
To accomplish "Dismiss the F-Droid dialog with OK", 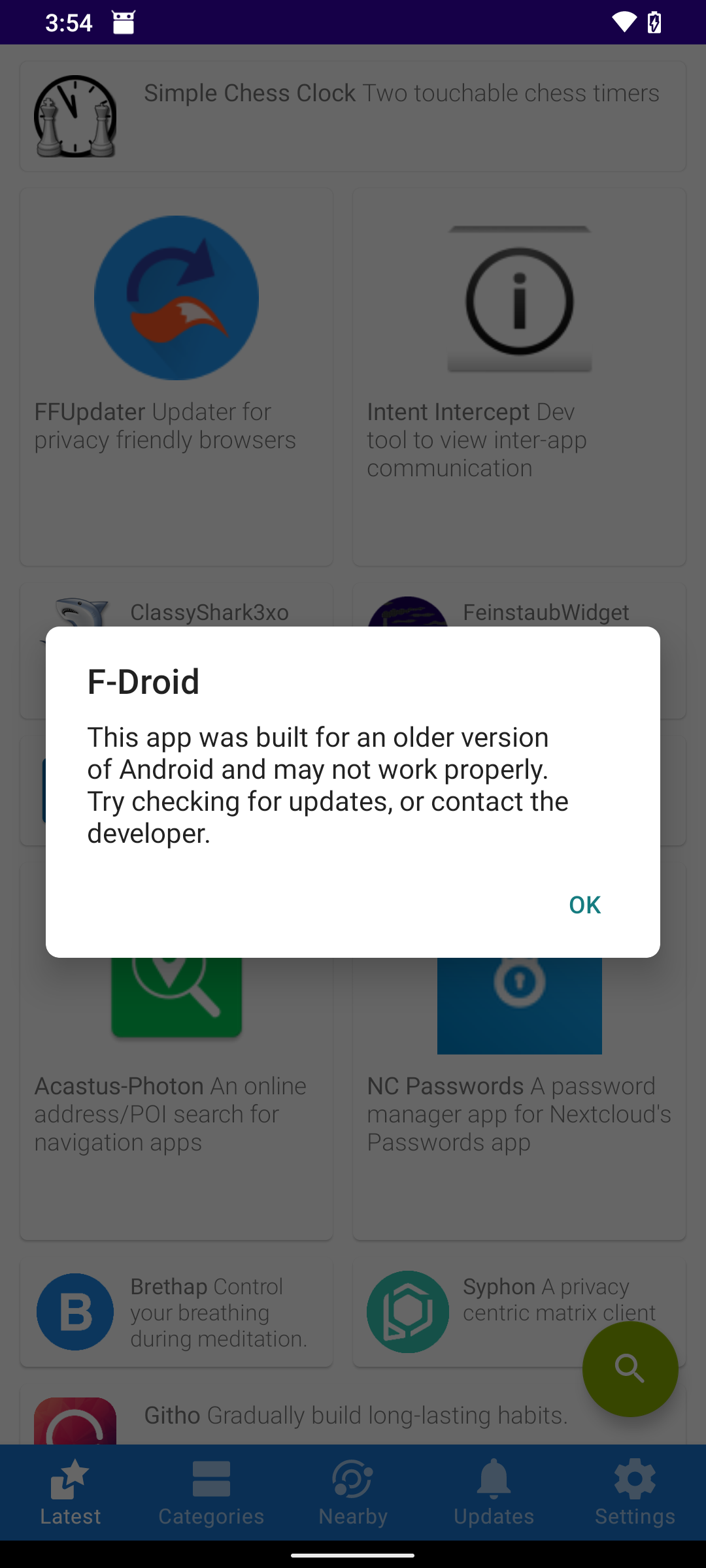I will point(584,905).
